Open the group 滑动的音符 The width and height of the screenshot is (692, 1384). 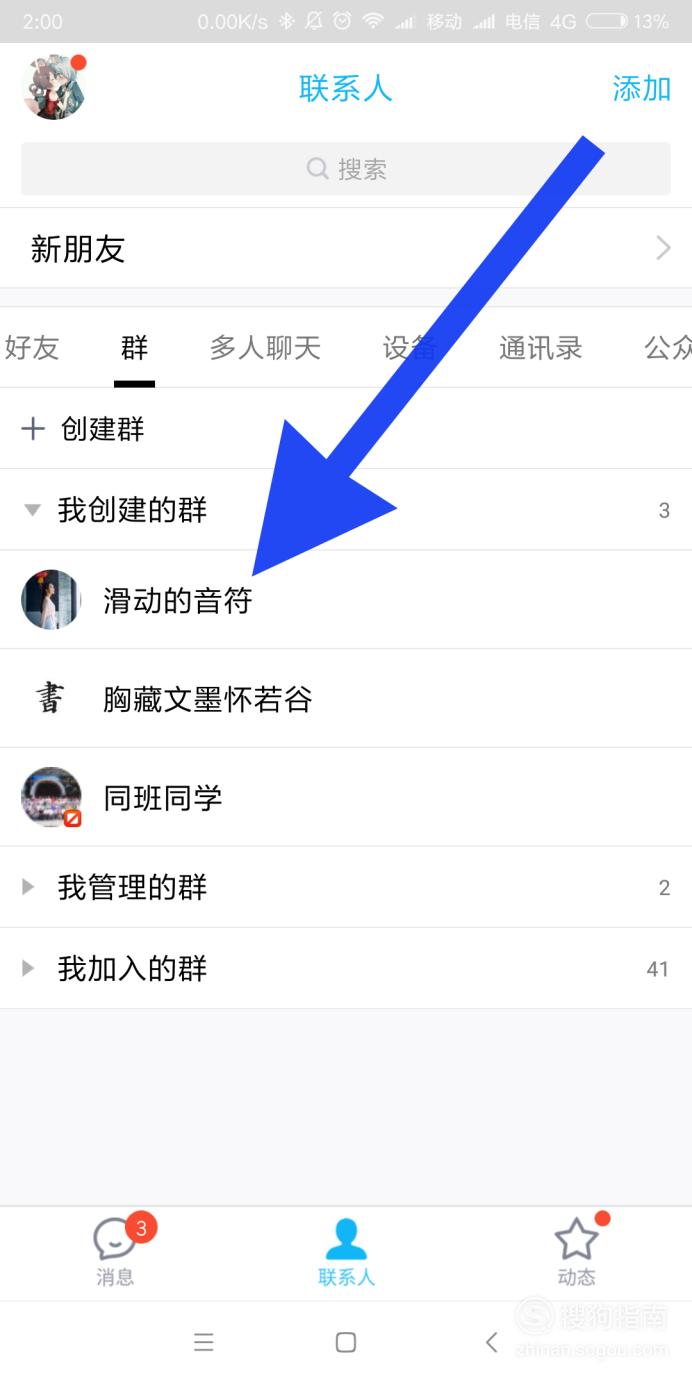point(346,600)
